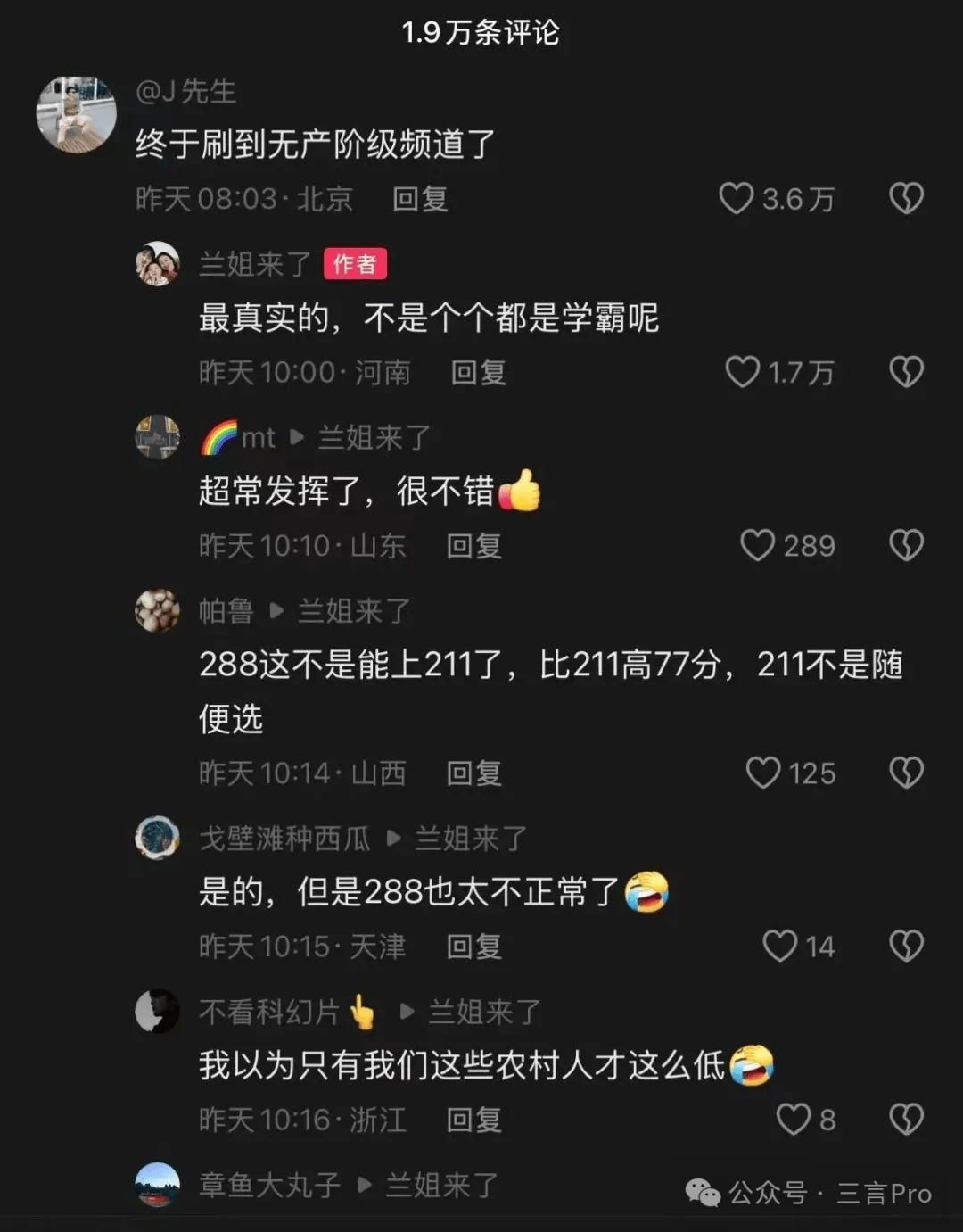This screenshot has width=963, height=1232.
Task: Like 帕鲁's comment about 211
Action: 763,773
